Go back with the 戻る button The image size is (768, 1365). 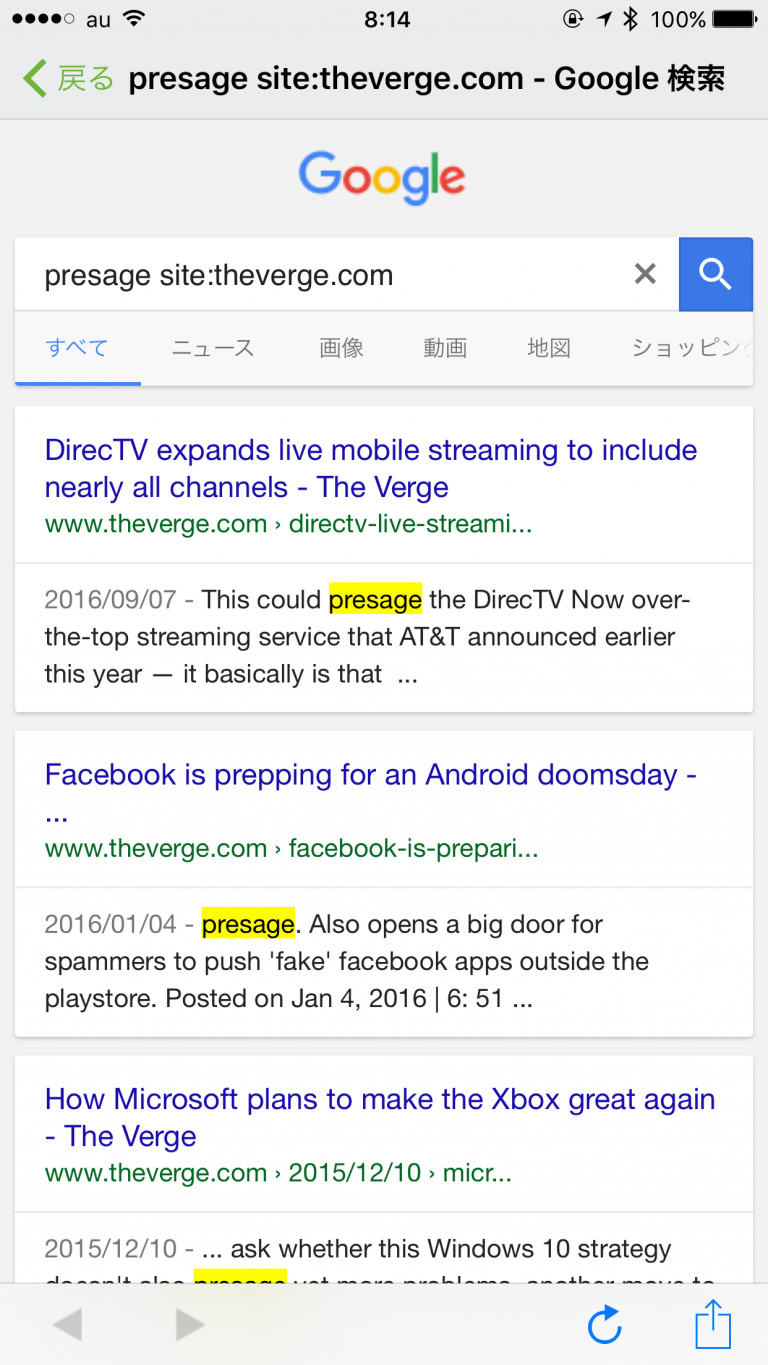click(x=68, y=78)
